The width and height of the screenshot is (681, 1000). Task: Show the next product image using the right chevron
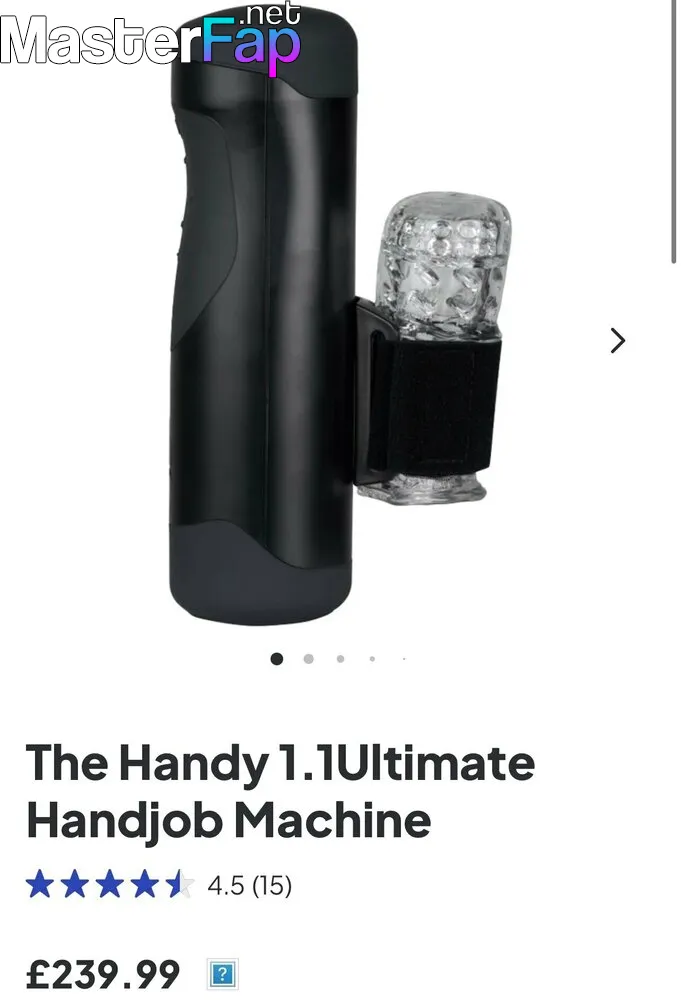(617, 341)
